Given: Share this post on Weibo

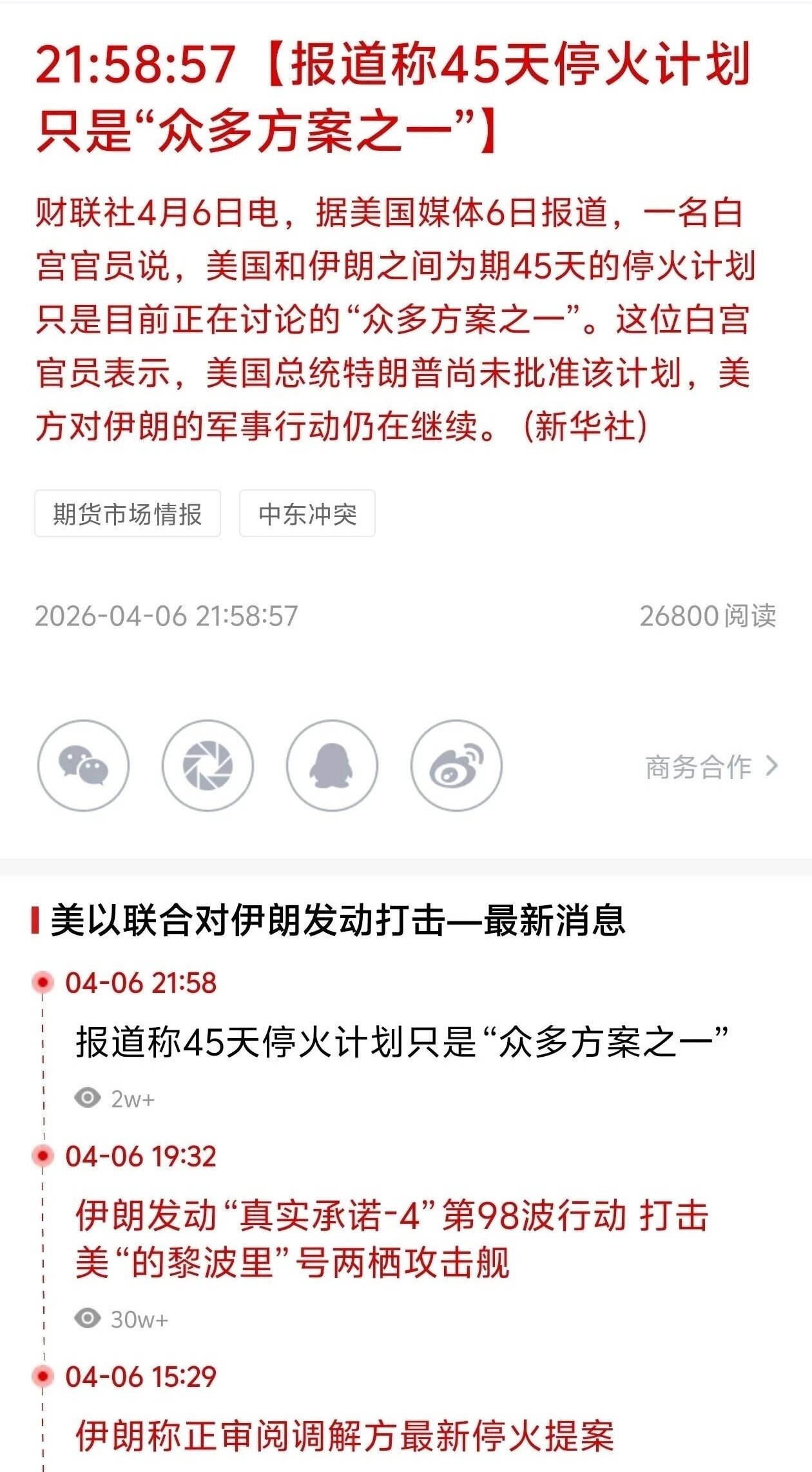Looking at the screenshot, I should tap(456, 765).
